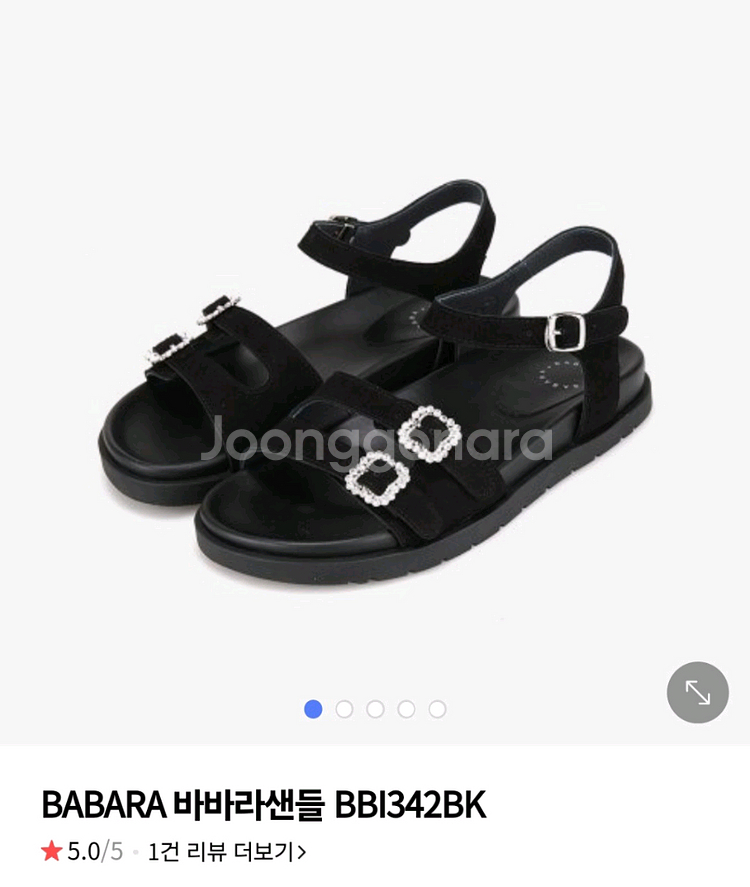Jump to the second image indicator dot
Viewport: 750px width, 887px height.
point(344,709)
